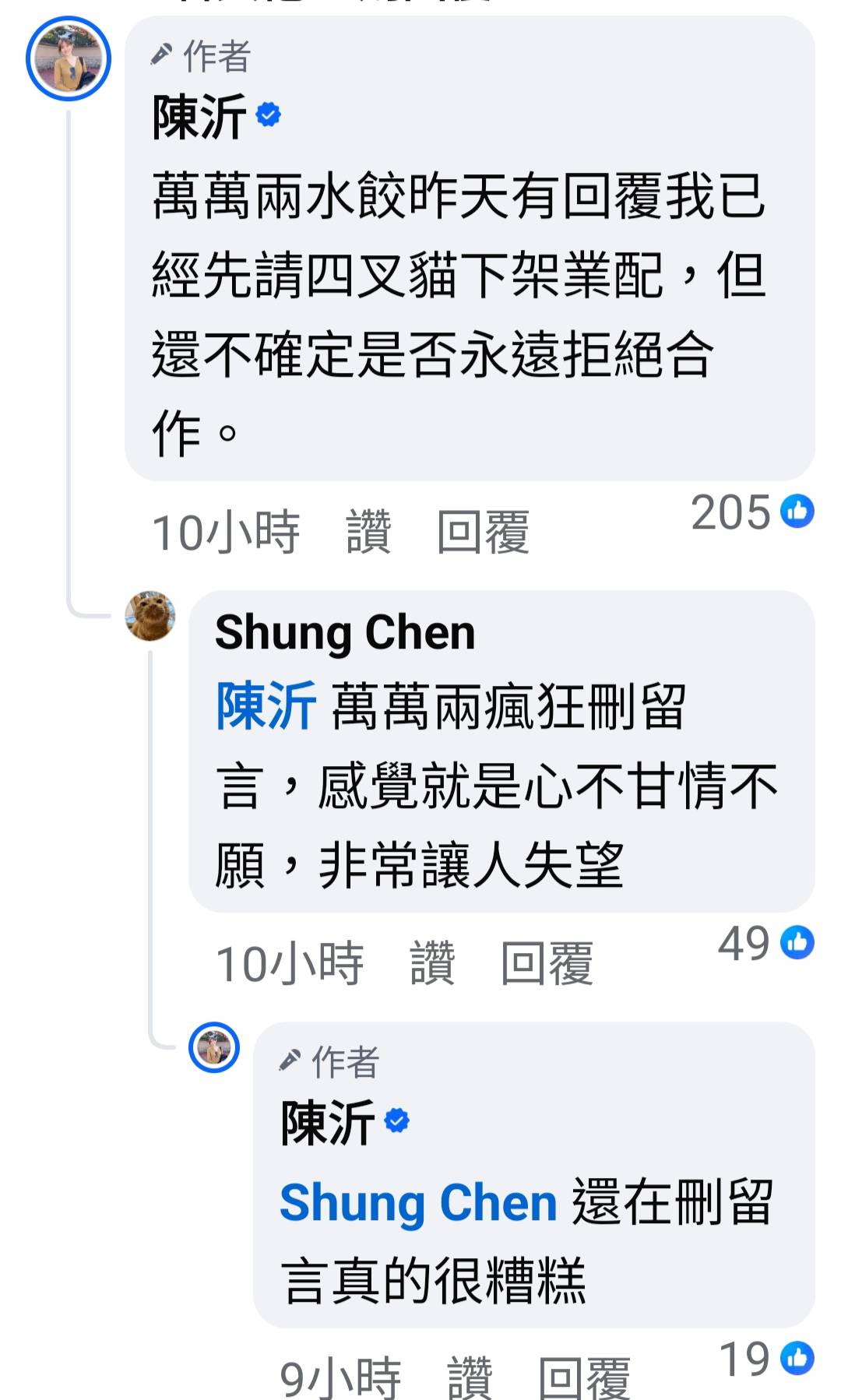Open Shung Chen's profile name
The height and width of the screenshot is (1400, 841).
tap(345, 631)
